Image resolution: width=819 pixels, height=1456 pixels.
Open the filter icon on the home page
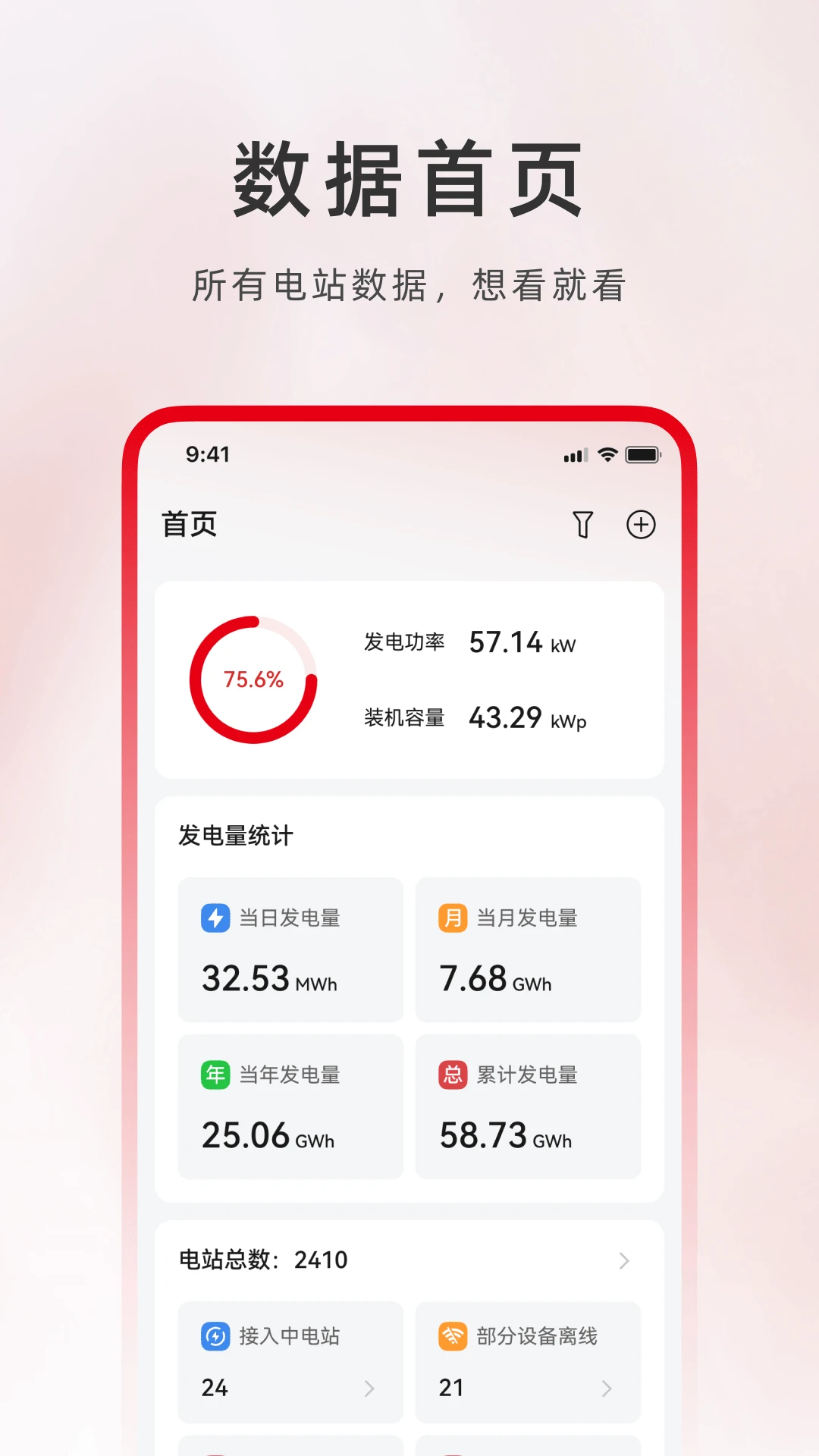point(582,524)
